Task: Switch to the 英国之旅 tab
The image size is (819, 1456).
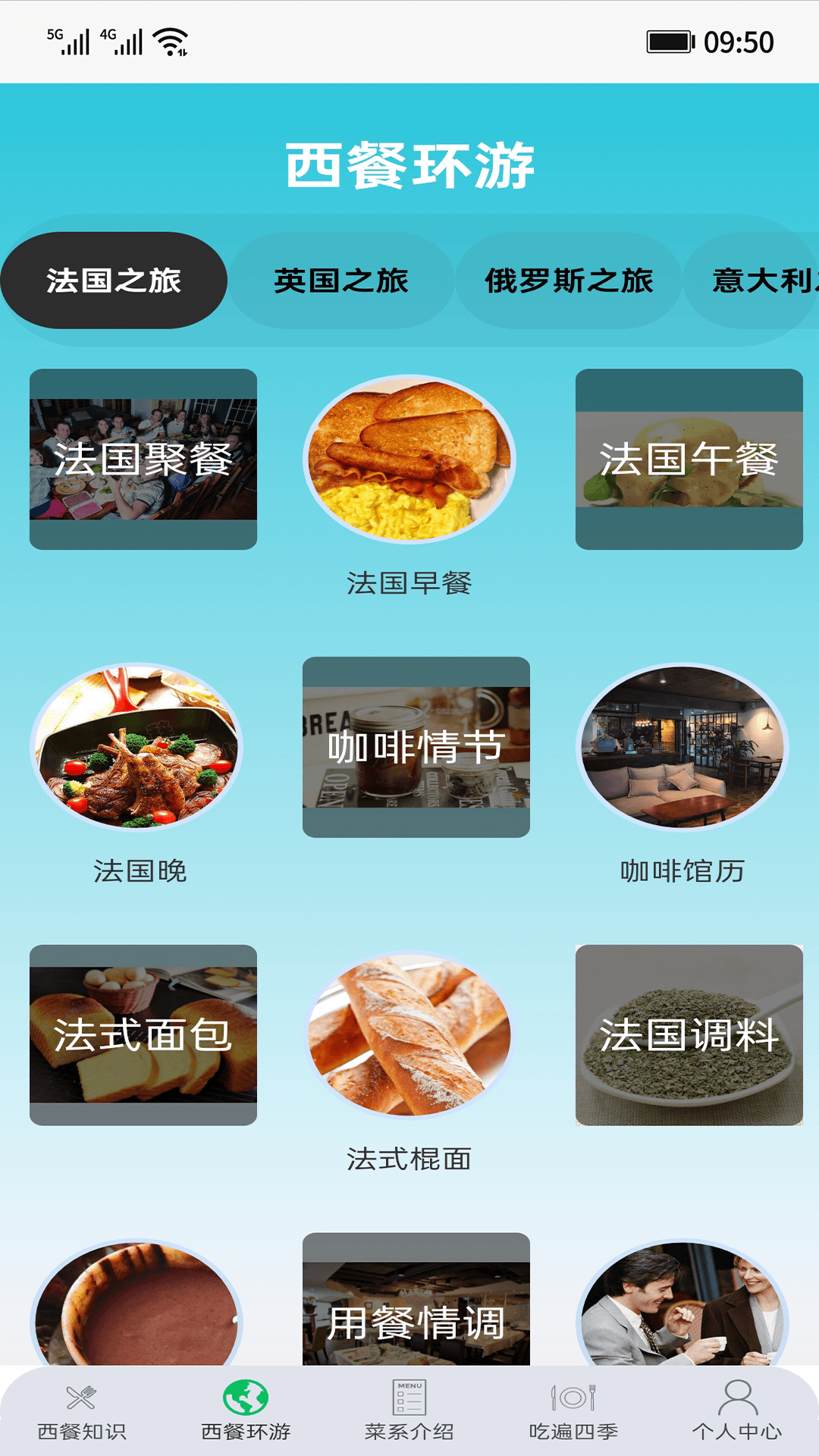Action: point(341,281)
